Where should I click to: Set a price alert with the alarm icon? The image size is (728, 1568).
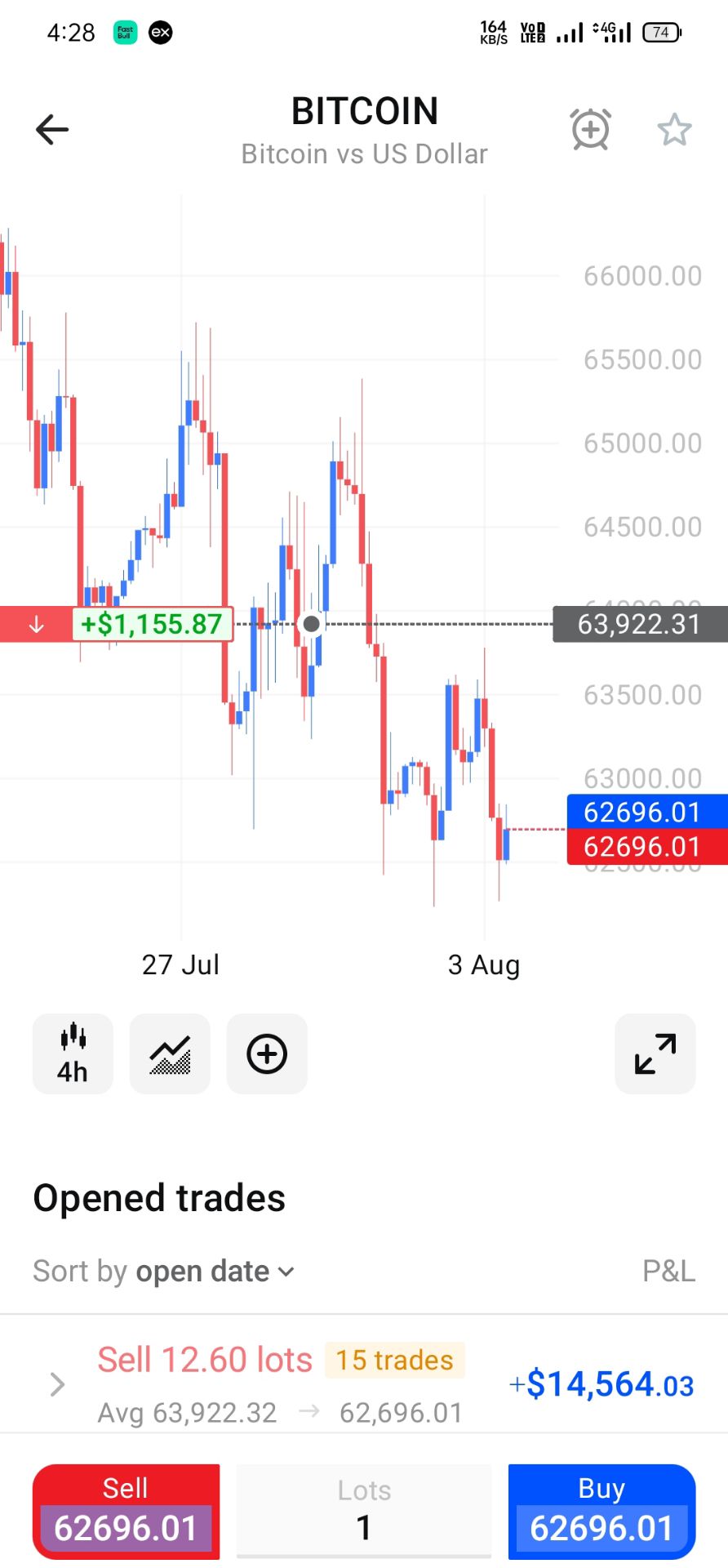(590, 129)
